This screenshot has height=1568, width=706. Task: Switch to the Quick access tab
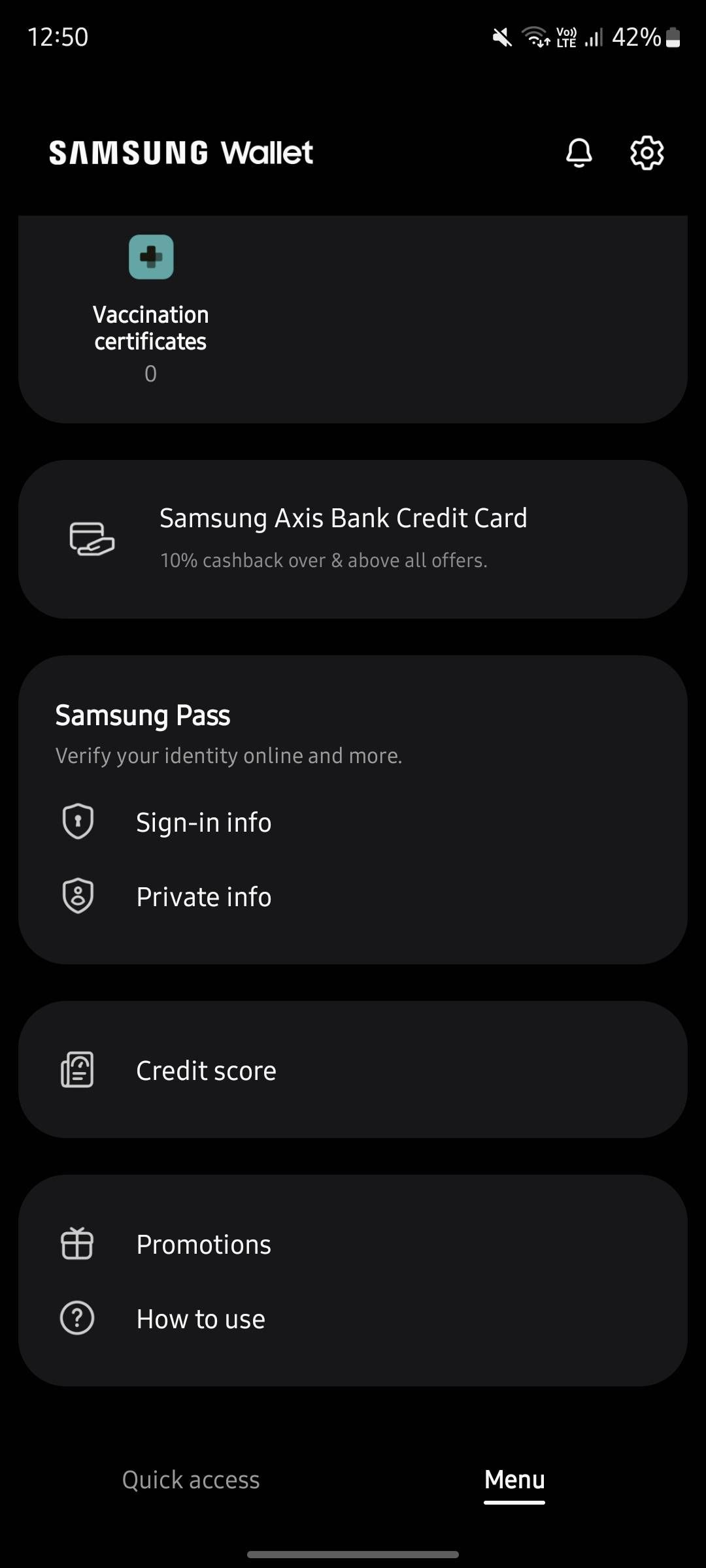[x=191, y=1480]
